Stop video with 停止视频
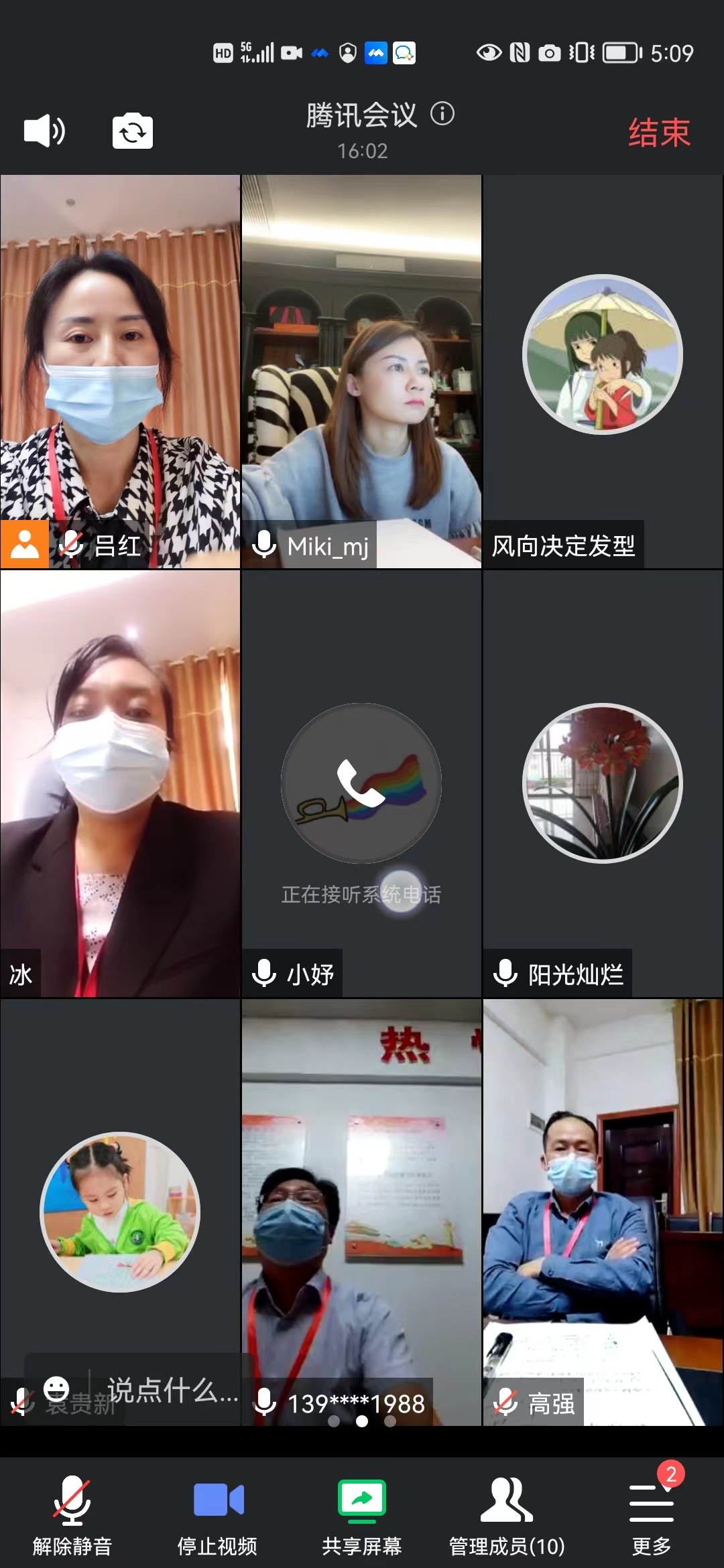724x1568 pixels. click(217, 1516)
